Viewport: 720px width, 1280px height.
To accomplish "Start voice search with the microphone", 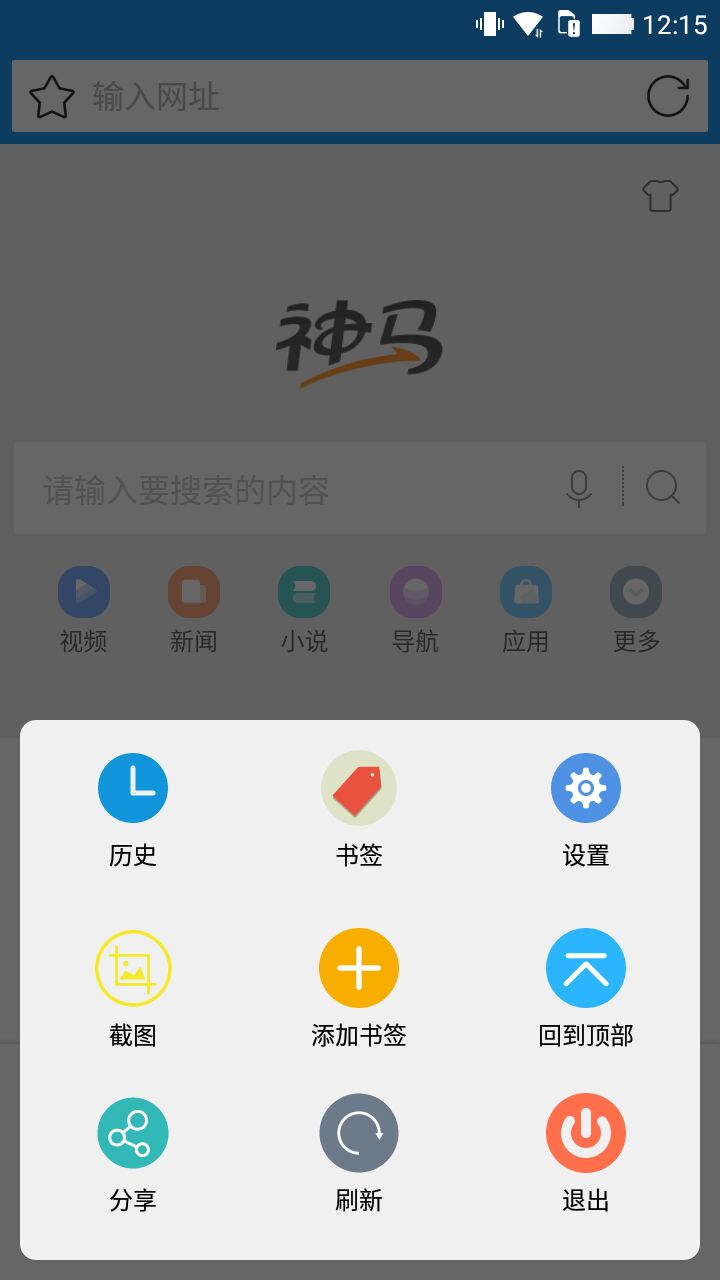I will tap(579, 488).
